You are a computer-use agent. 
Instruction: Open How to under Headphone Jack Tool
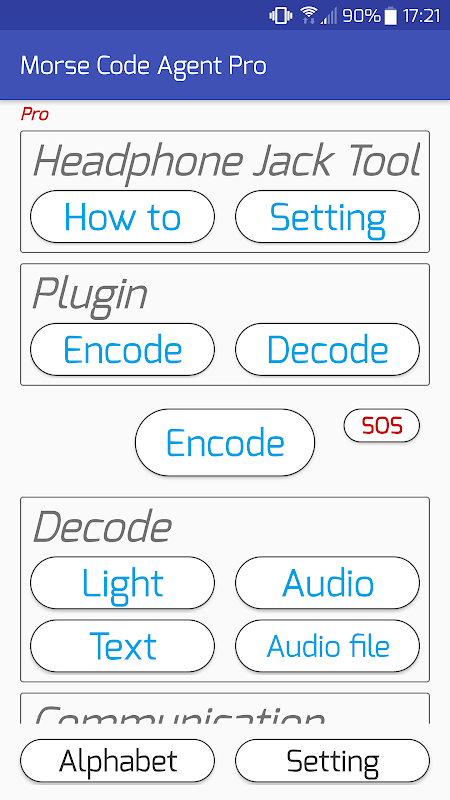122,217
